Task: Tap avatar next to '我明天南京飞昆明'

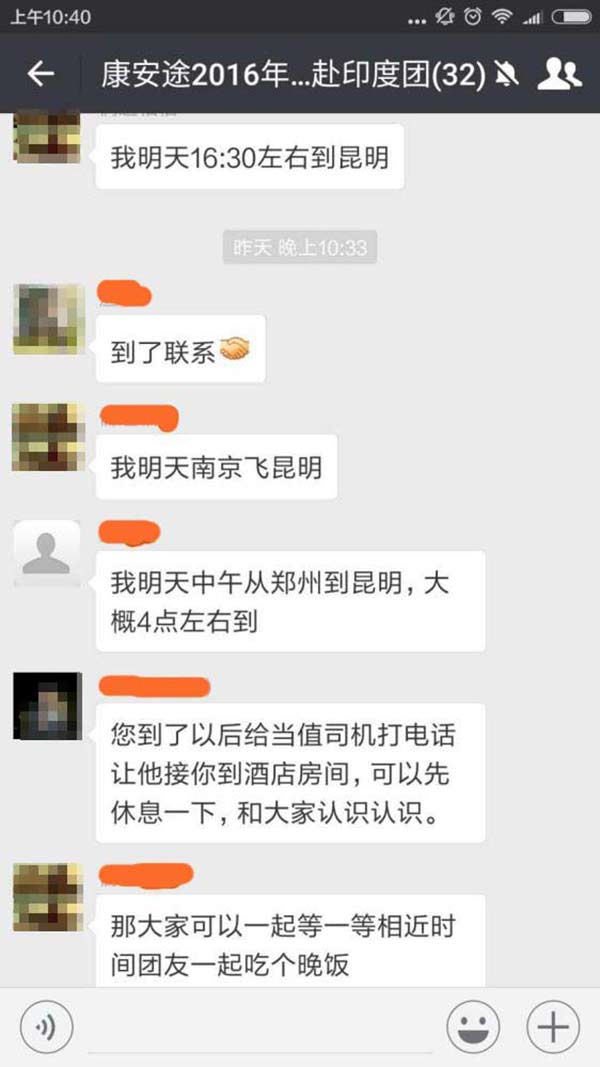Action: 47,437
